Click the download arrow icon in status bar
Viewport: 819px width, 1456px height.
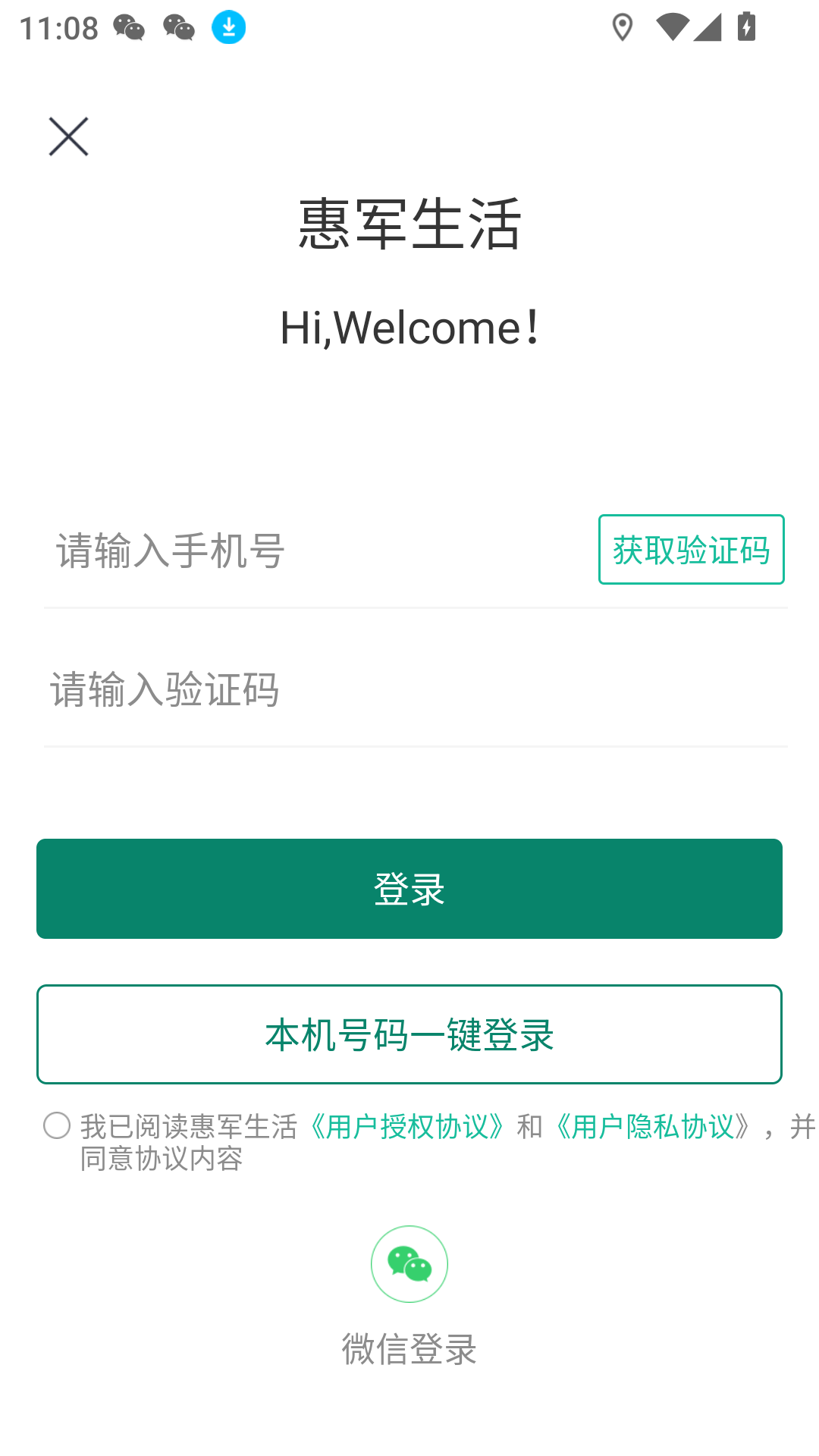pos(228,27)
